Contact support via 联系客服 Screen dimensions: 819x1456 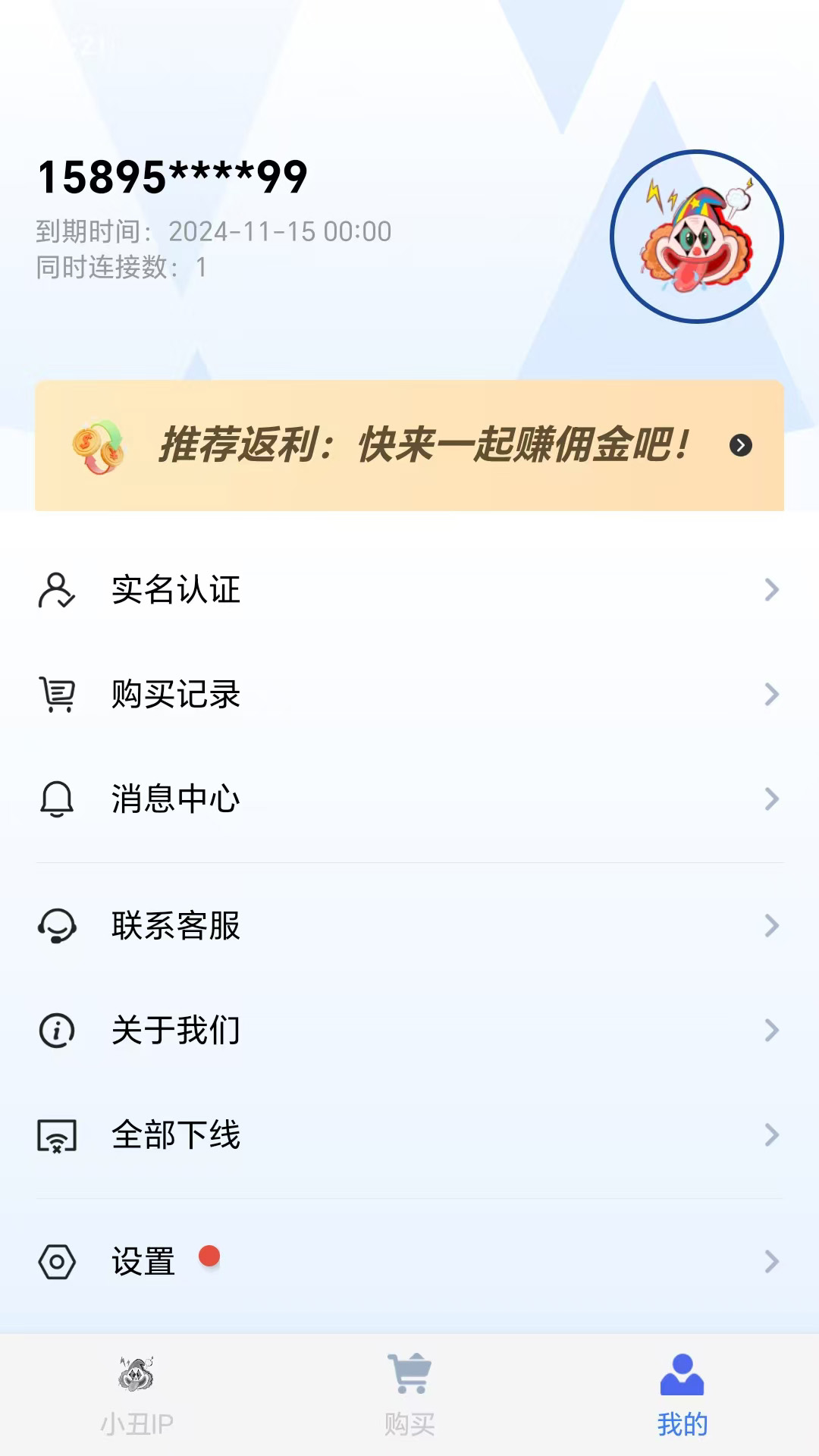point(409,926)
